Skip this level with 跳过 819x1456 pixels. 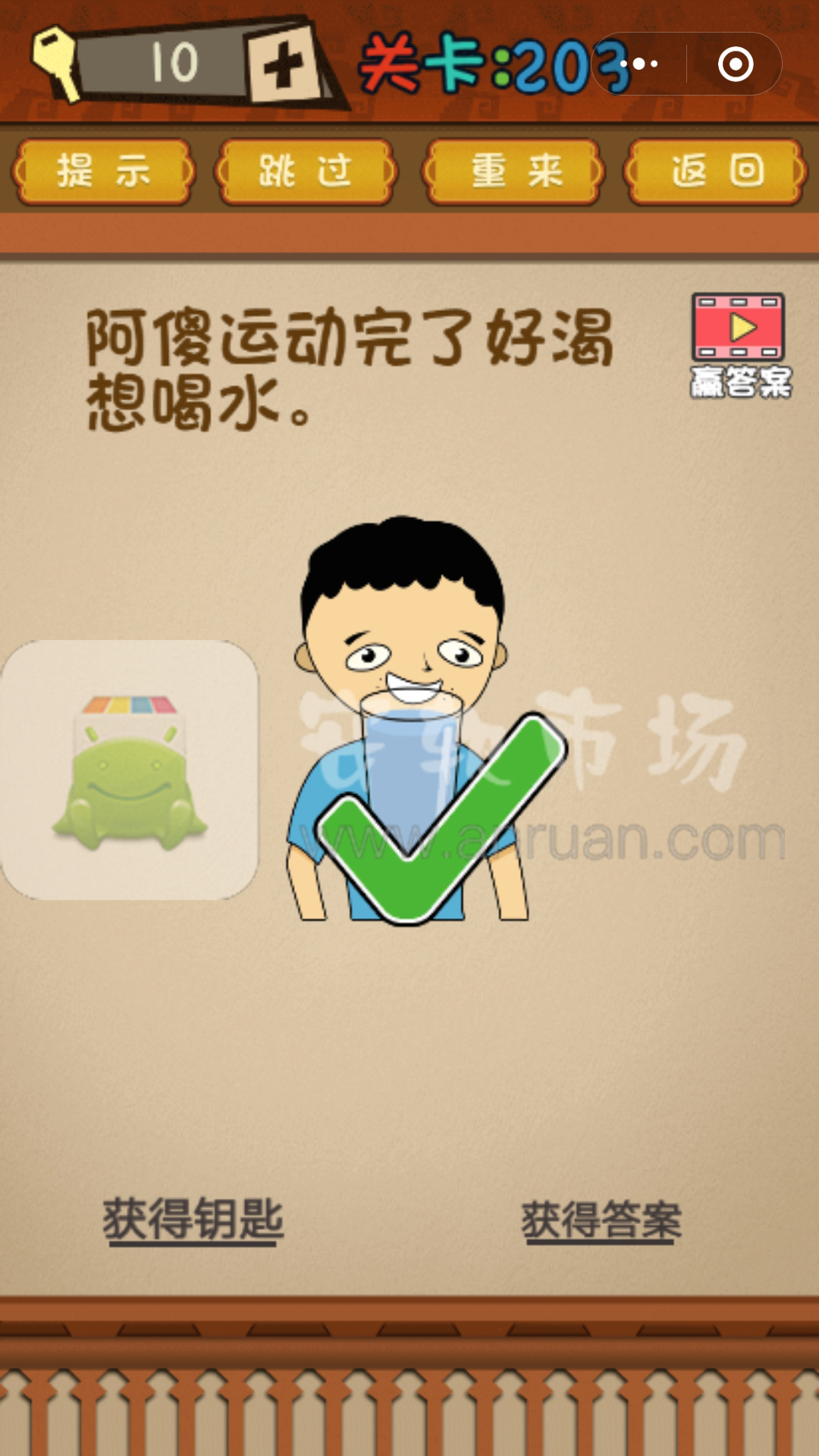pyautogui.click(x=306, y=171)
